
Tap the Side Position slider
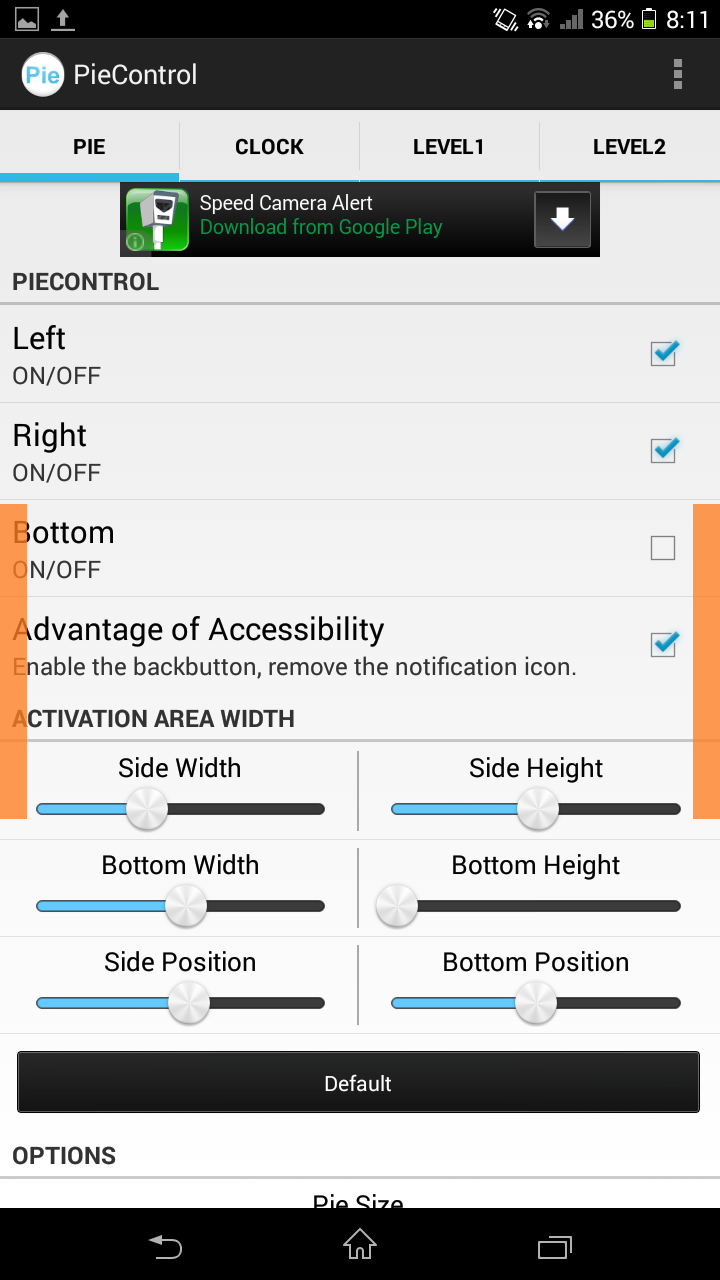tap(180, 1003)
